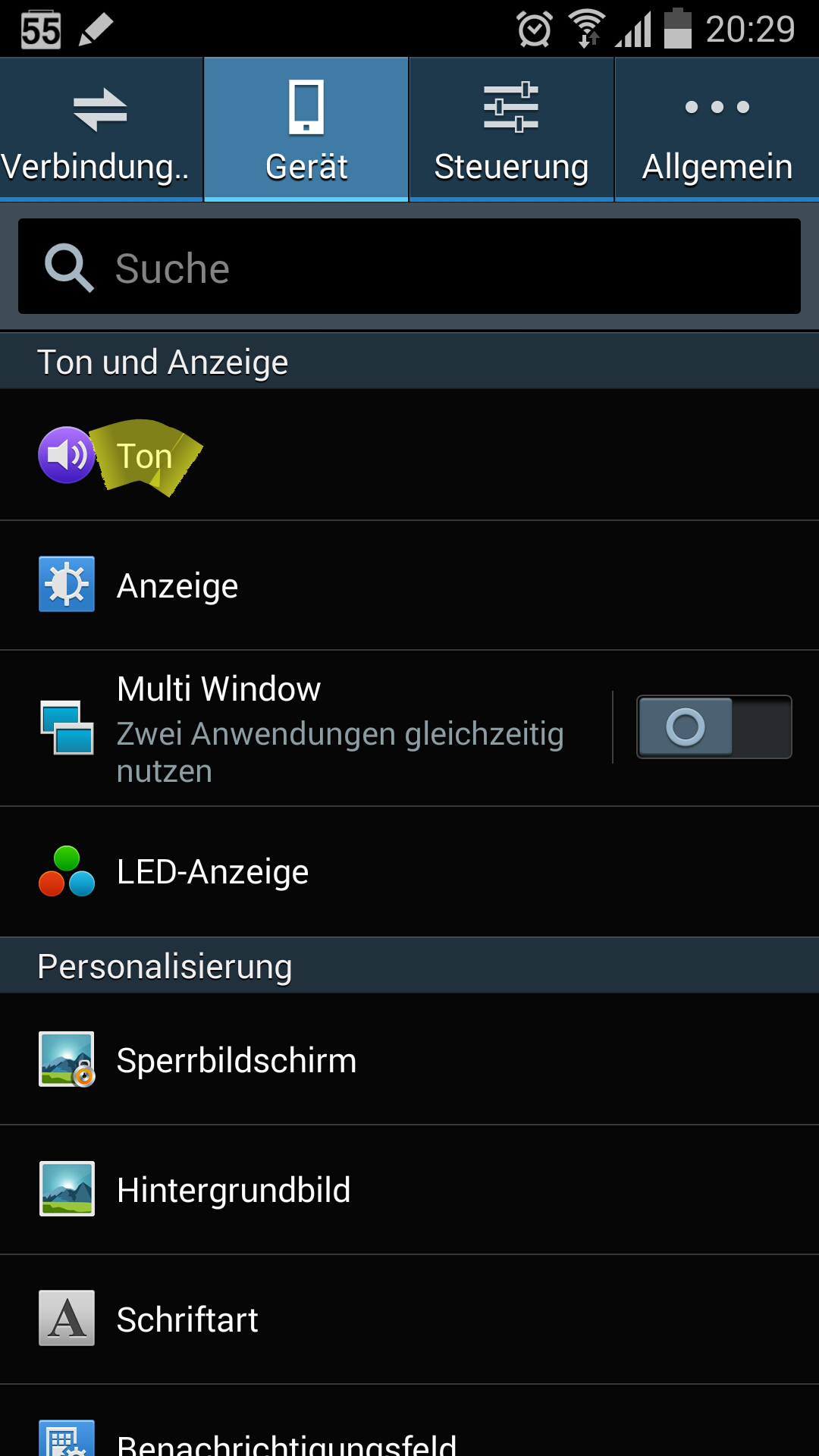Image resolution: width=819 pixels, height=1456 pixels.
Task: Switch to the Verbindung tab
Action: 101,130
